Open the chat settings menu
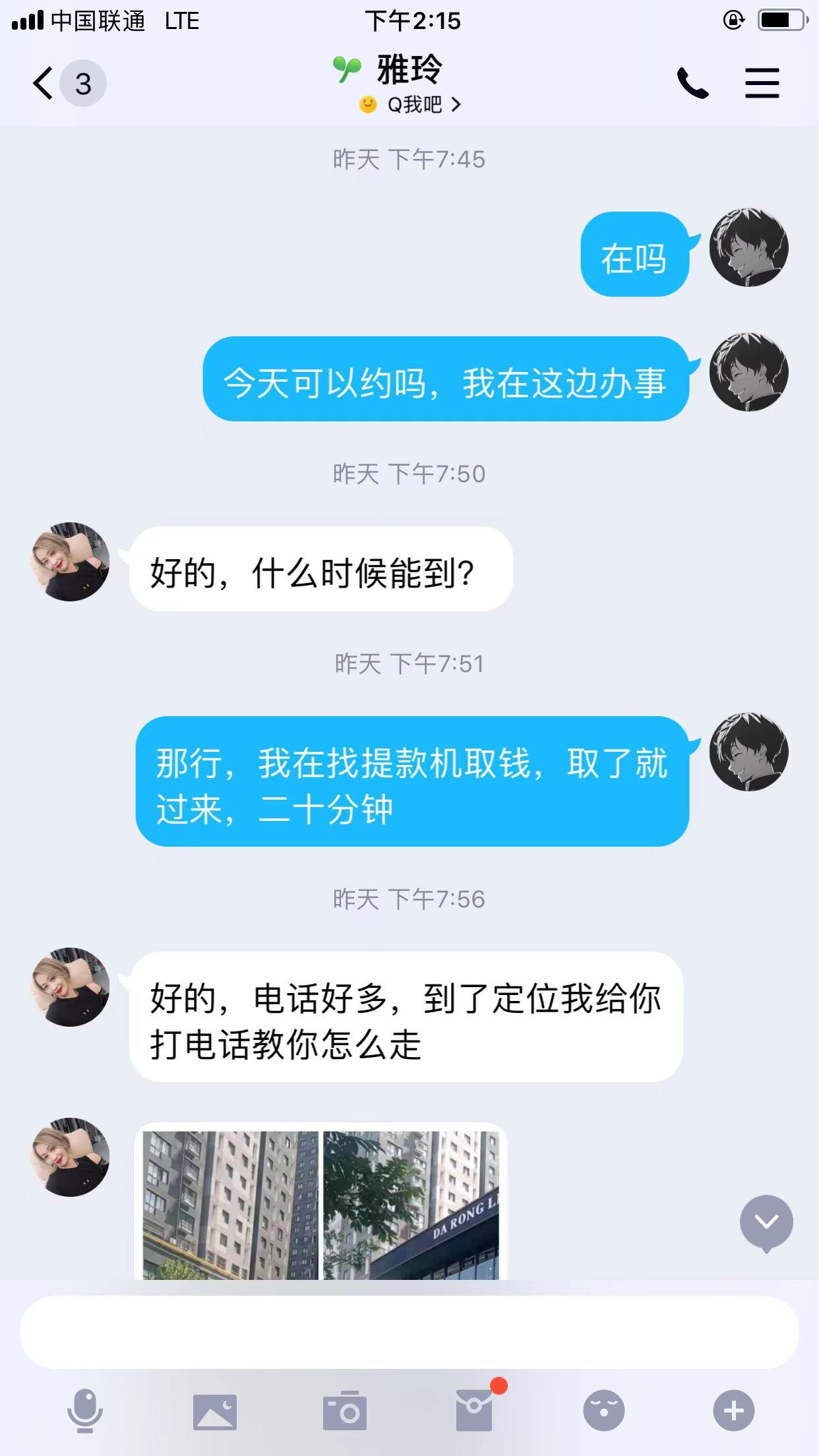This screenshot has height=1456, width=819. coord(762,84)
